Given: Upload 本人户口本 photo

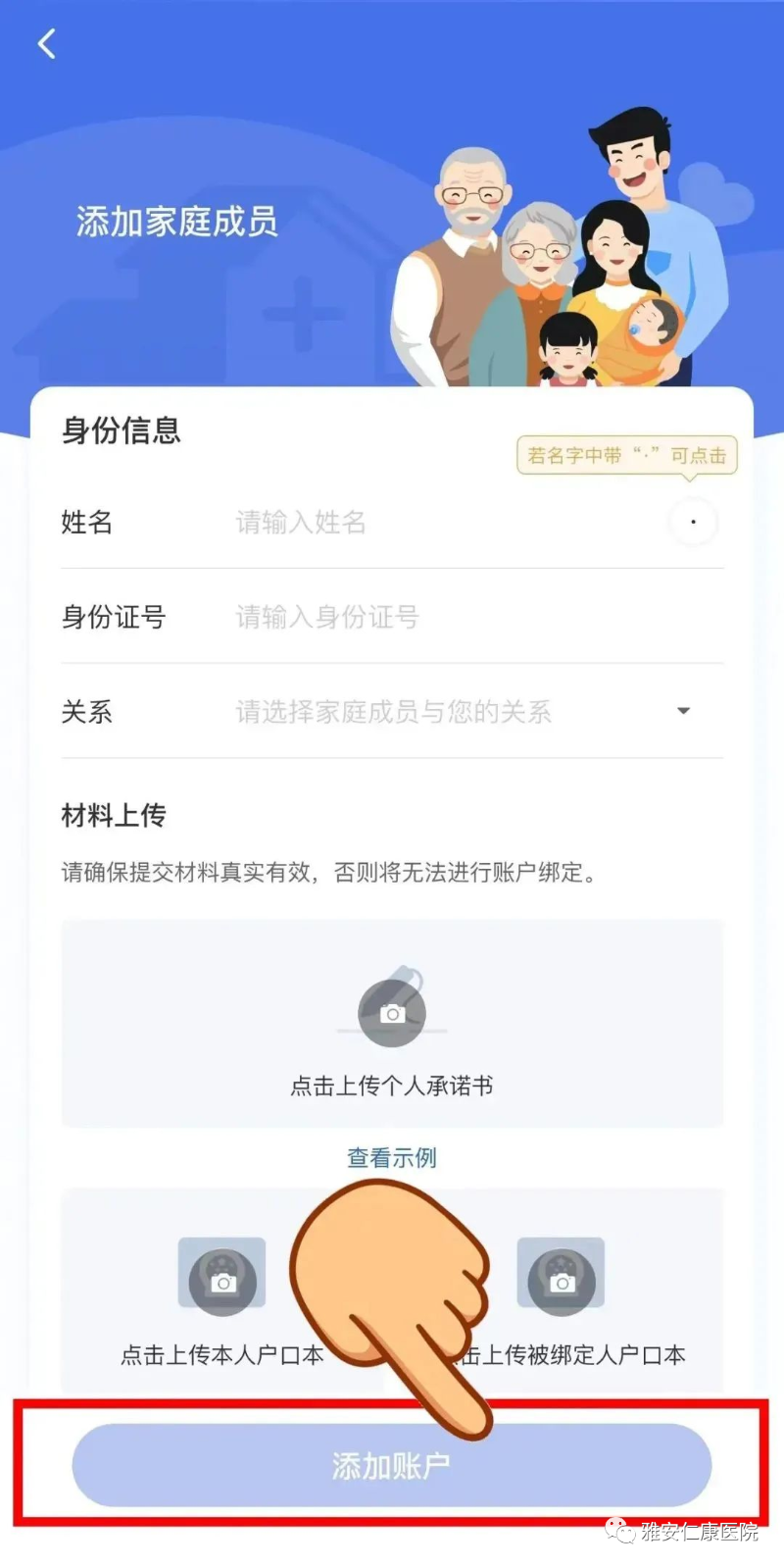Looking at the screenshot, I should (x=222, y=1280).
